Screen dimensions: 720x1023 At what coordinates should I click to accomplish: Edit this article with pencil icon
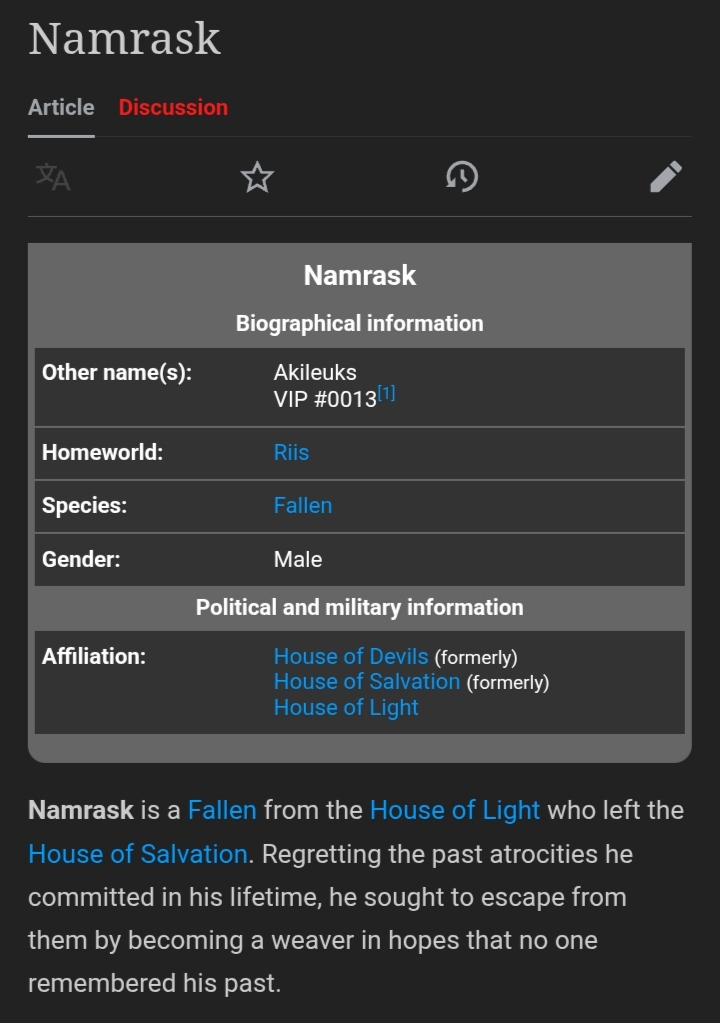point(666,177)
